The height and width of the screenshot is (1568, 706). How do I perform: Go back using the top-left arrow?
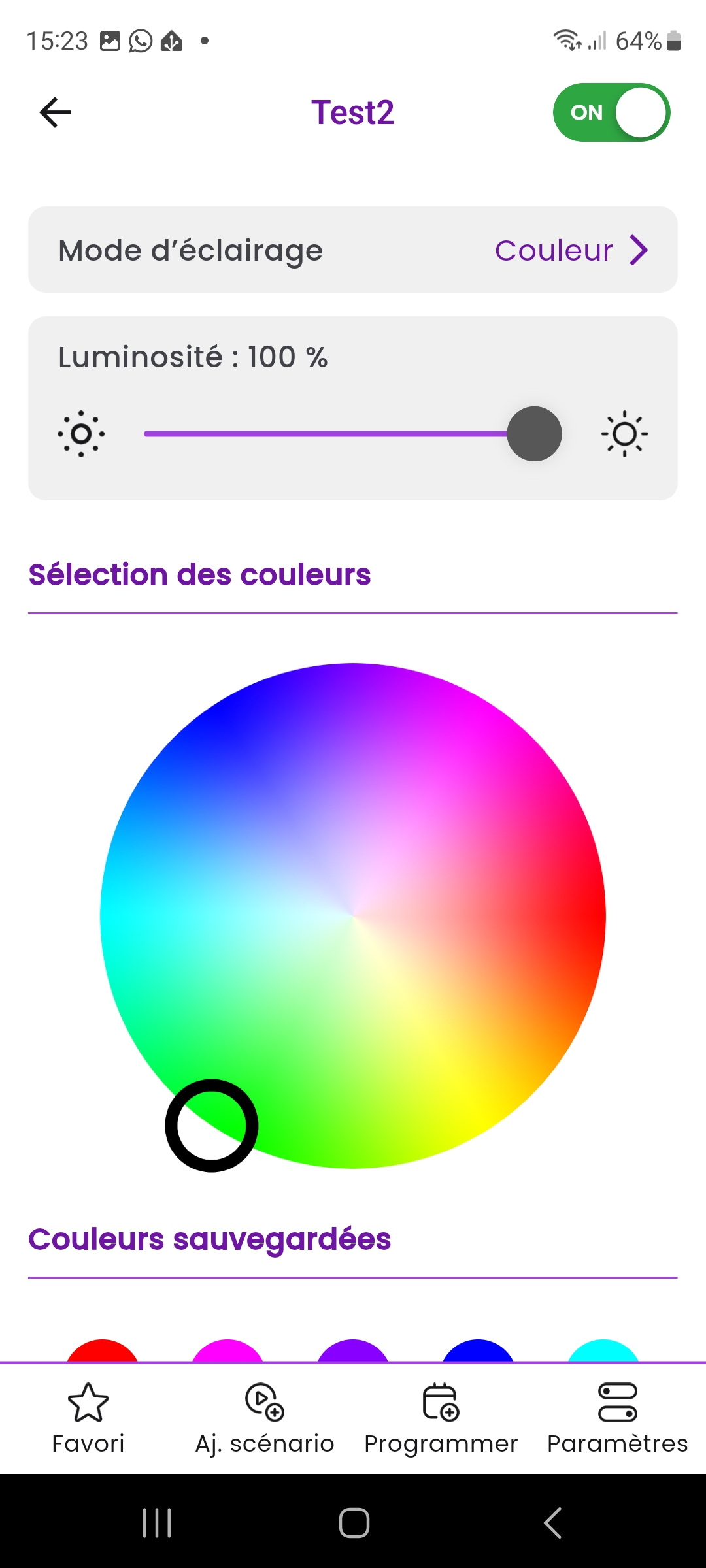pos(55,112)
